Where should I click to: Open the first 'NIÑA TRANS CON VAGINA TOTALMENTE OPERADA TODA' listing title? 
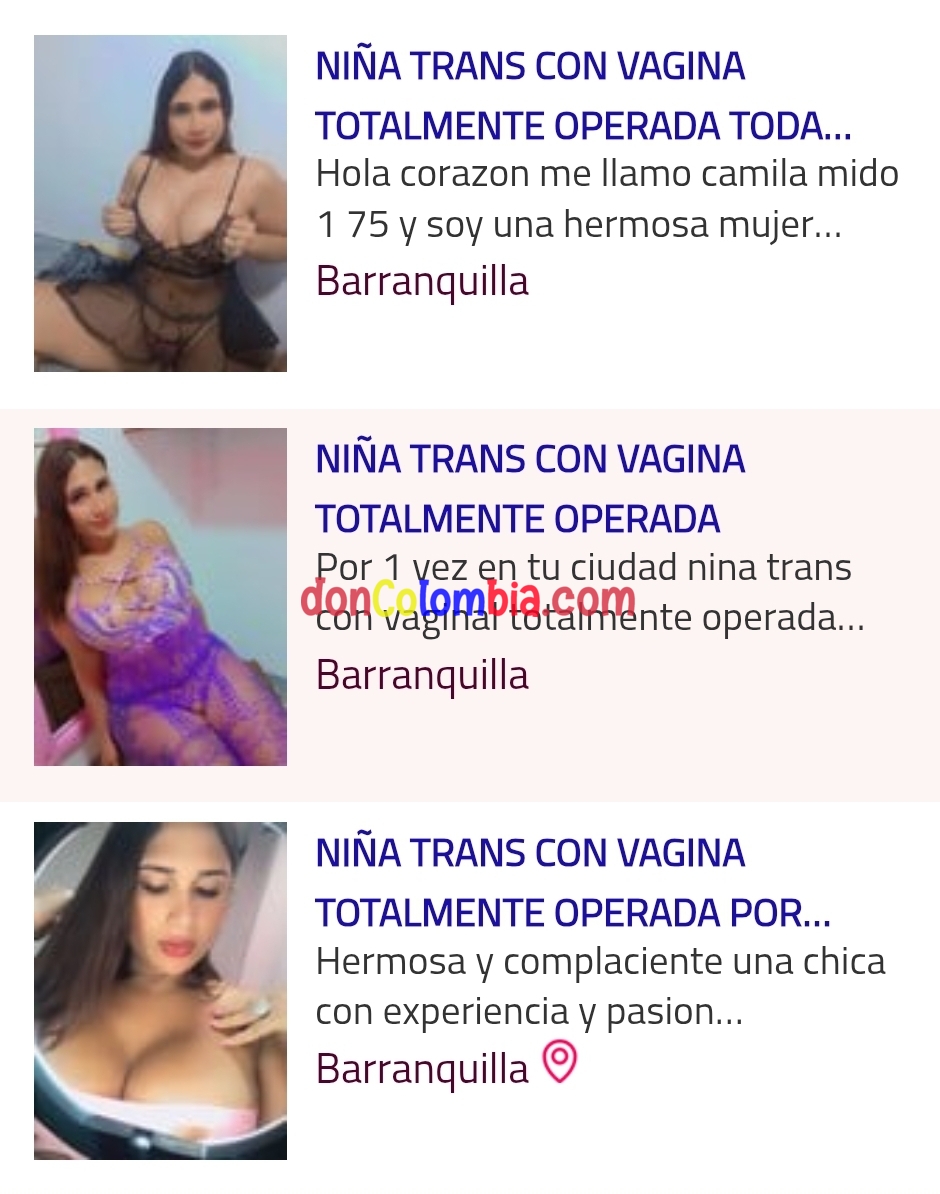click(530, 95)
